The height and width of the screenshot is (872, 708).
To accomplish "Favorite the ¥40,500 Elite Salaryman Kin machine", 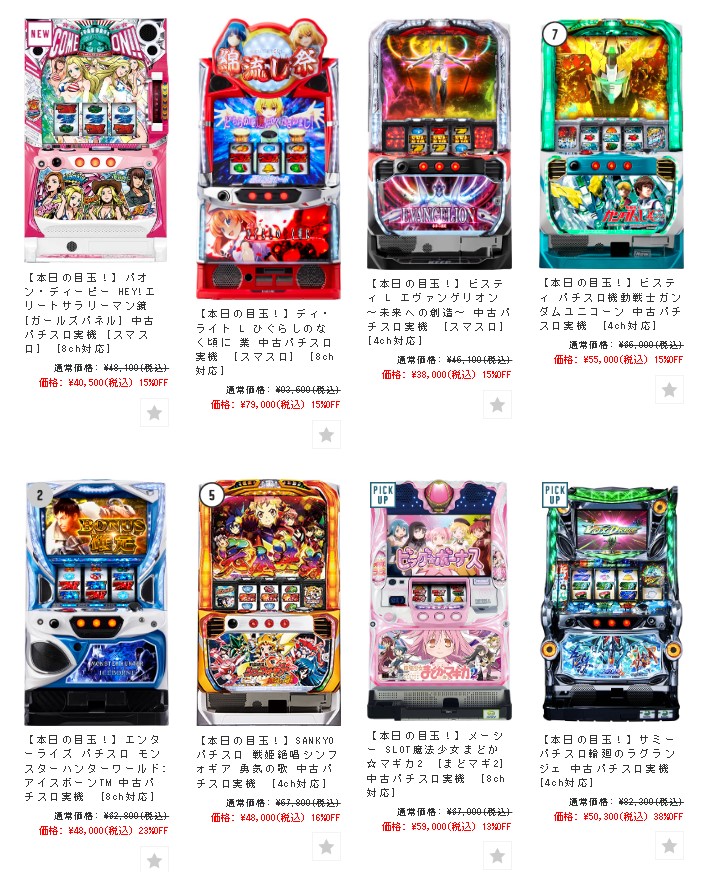I will 154,412.
